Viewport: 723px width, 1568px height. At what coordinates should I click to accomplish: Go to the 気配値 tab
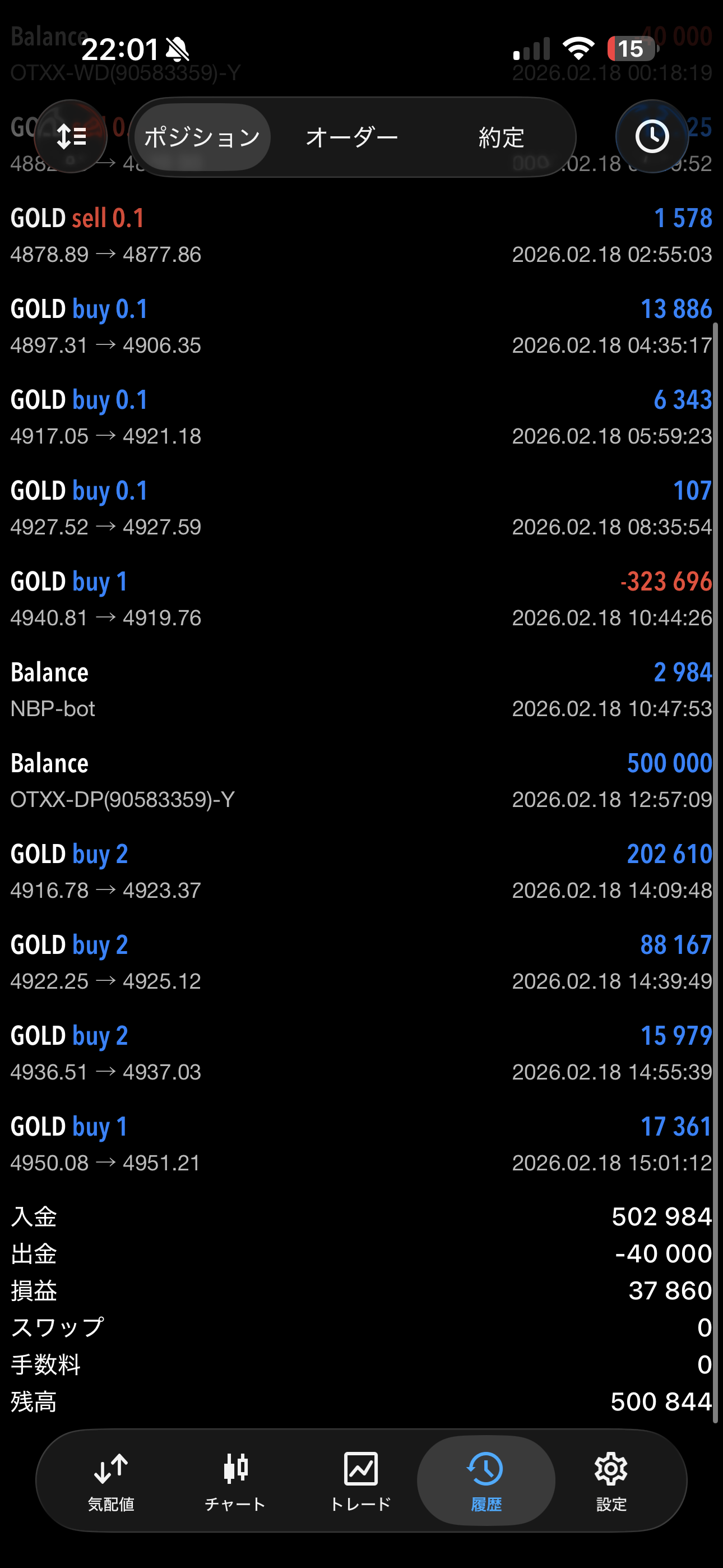tap(111, 1481)
